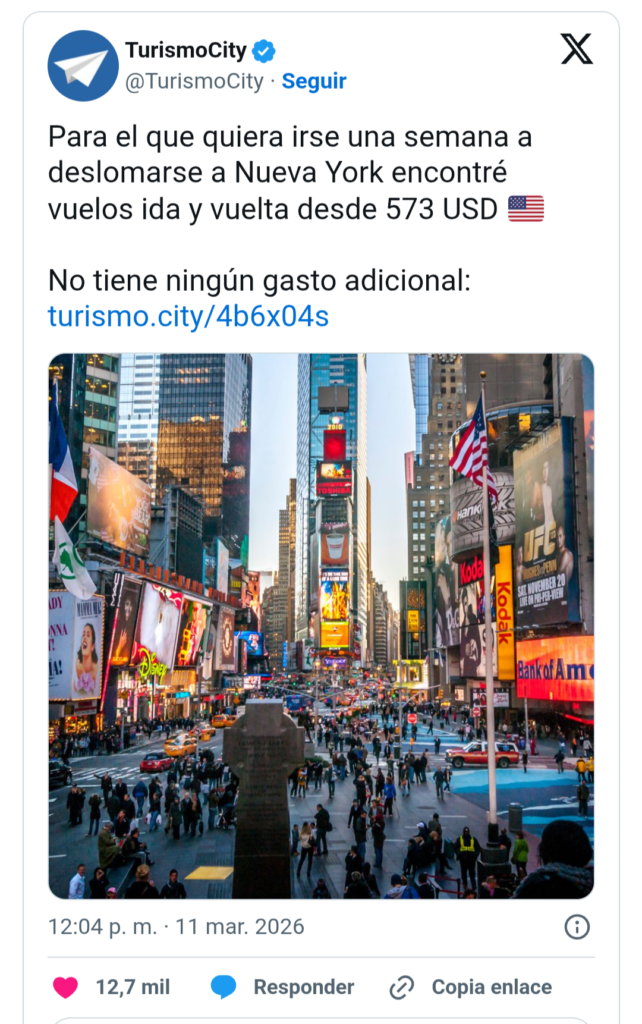Open the X logo link
The image size is (642, 1024).
click(576, 49)
